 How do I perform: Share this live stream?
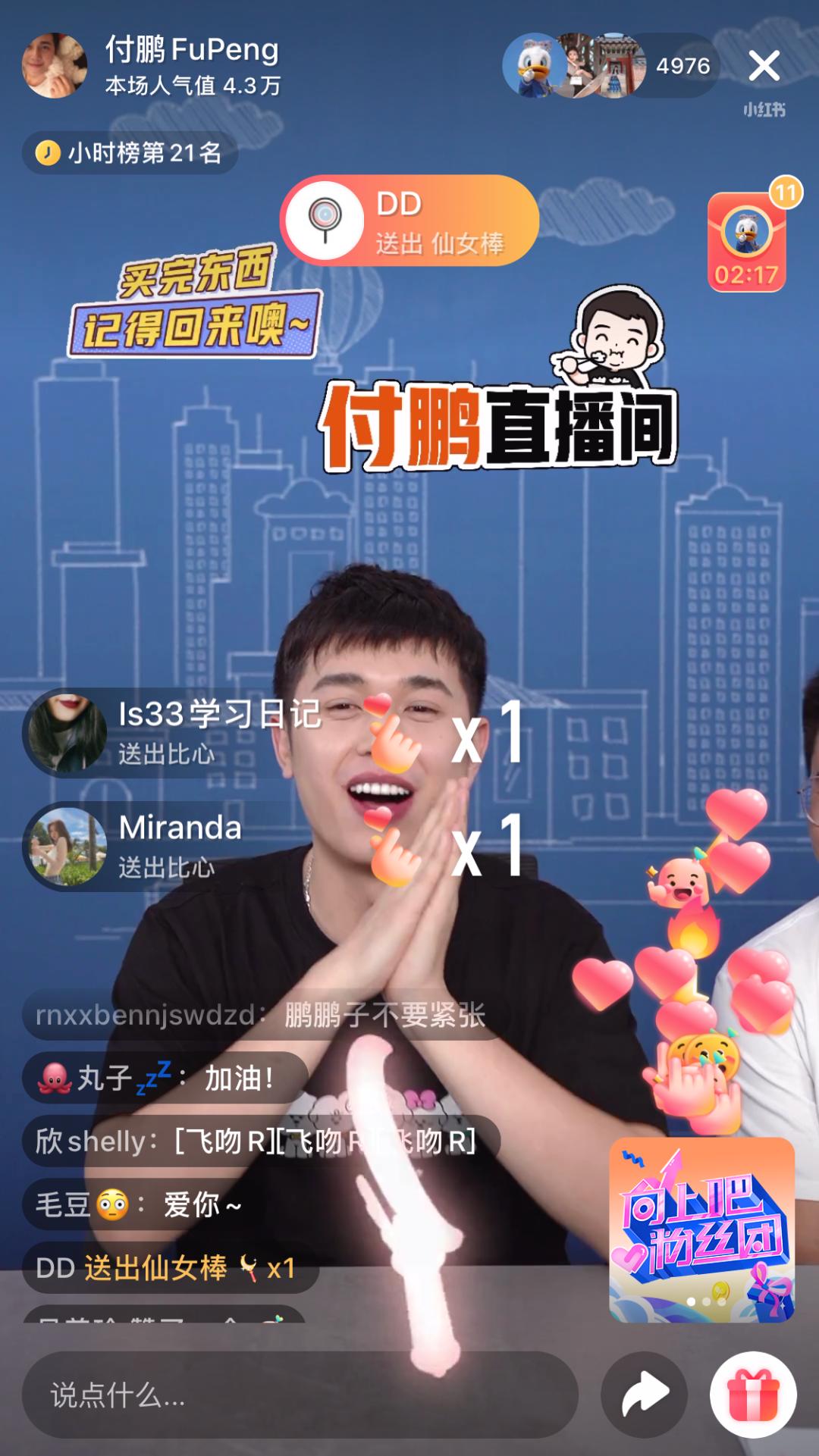point(644,1395)
